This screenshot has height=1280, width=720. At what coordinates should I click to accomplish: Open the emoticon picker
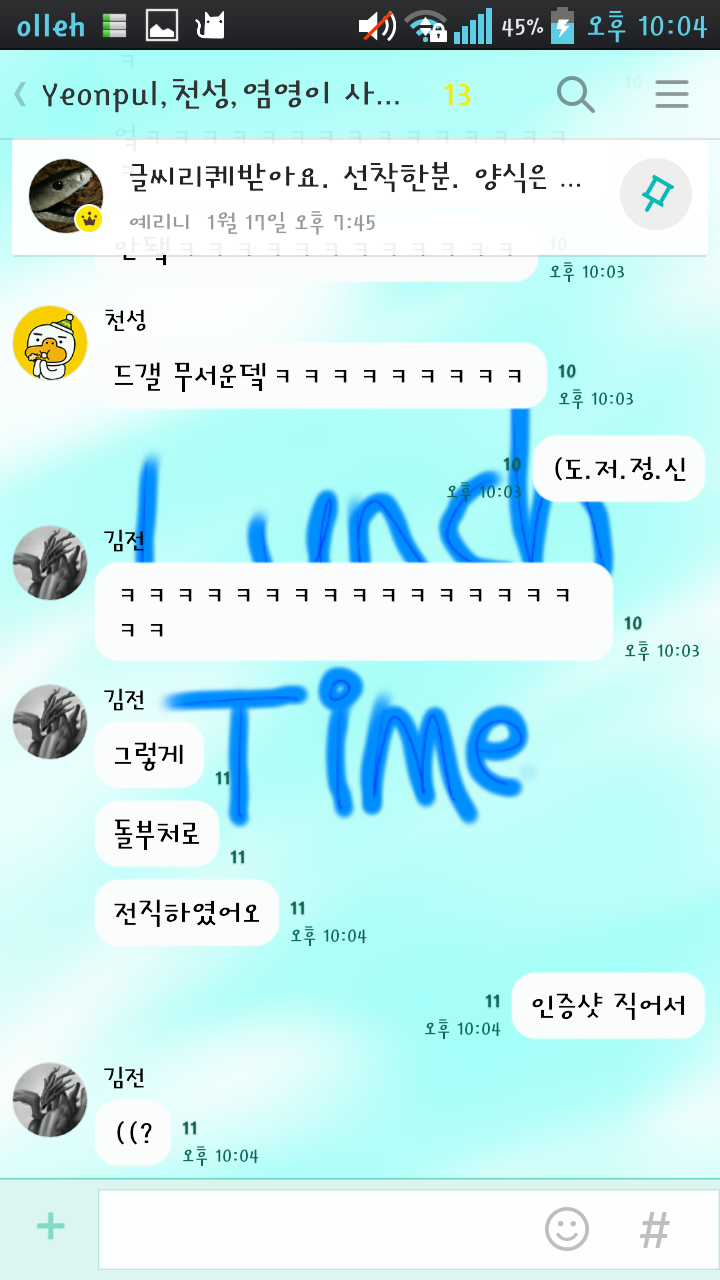click(x=566, y=1229)
